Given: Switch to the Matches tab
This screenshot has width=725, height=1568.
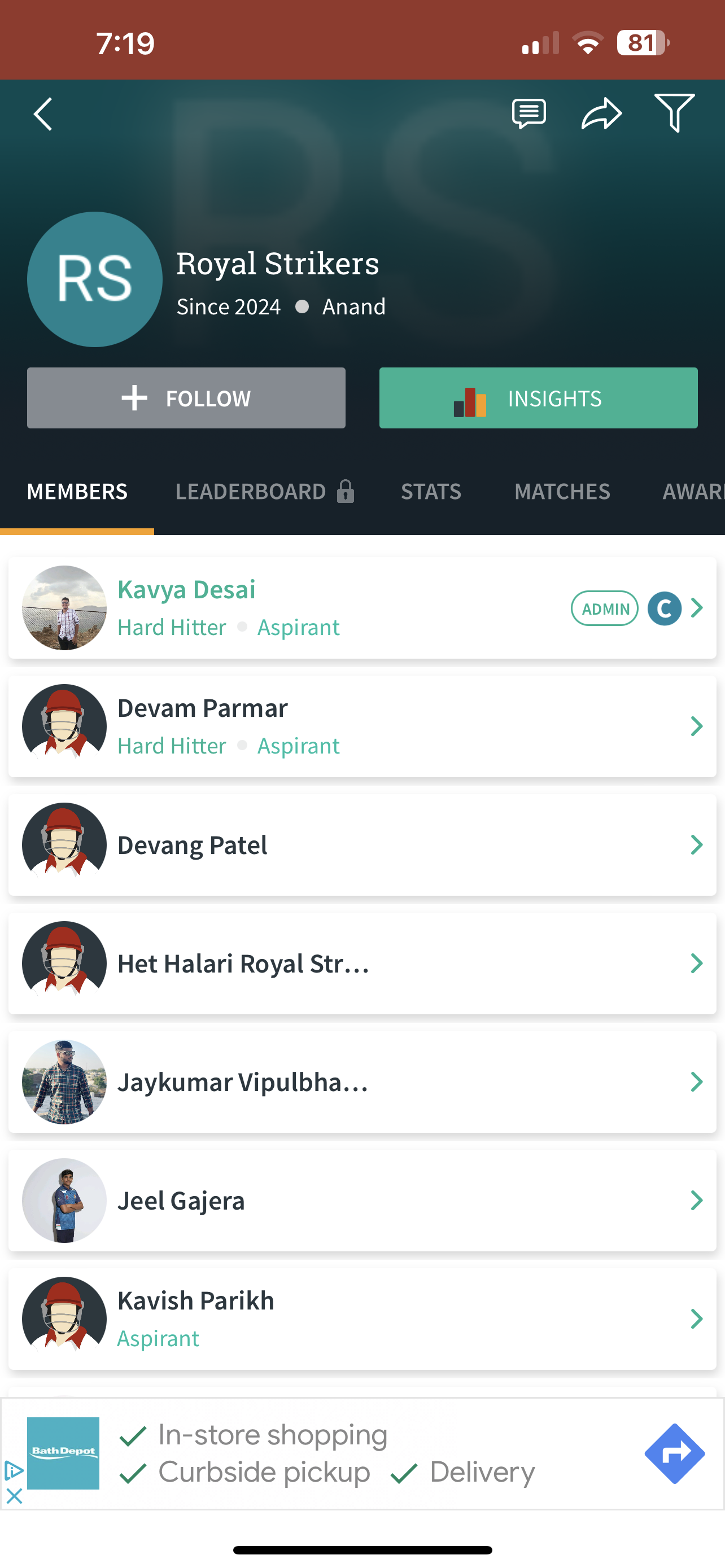Looking at the screenshot, I should [562, 491].
